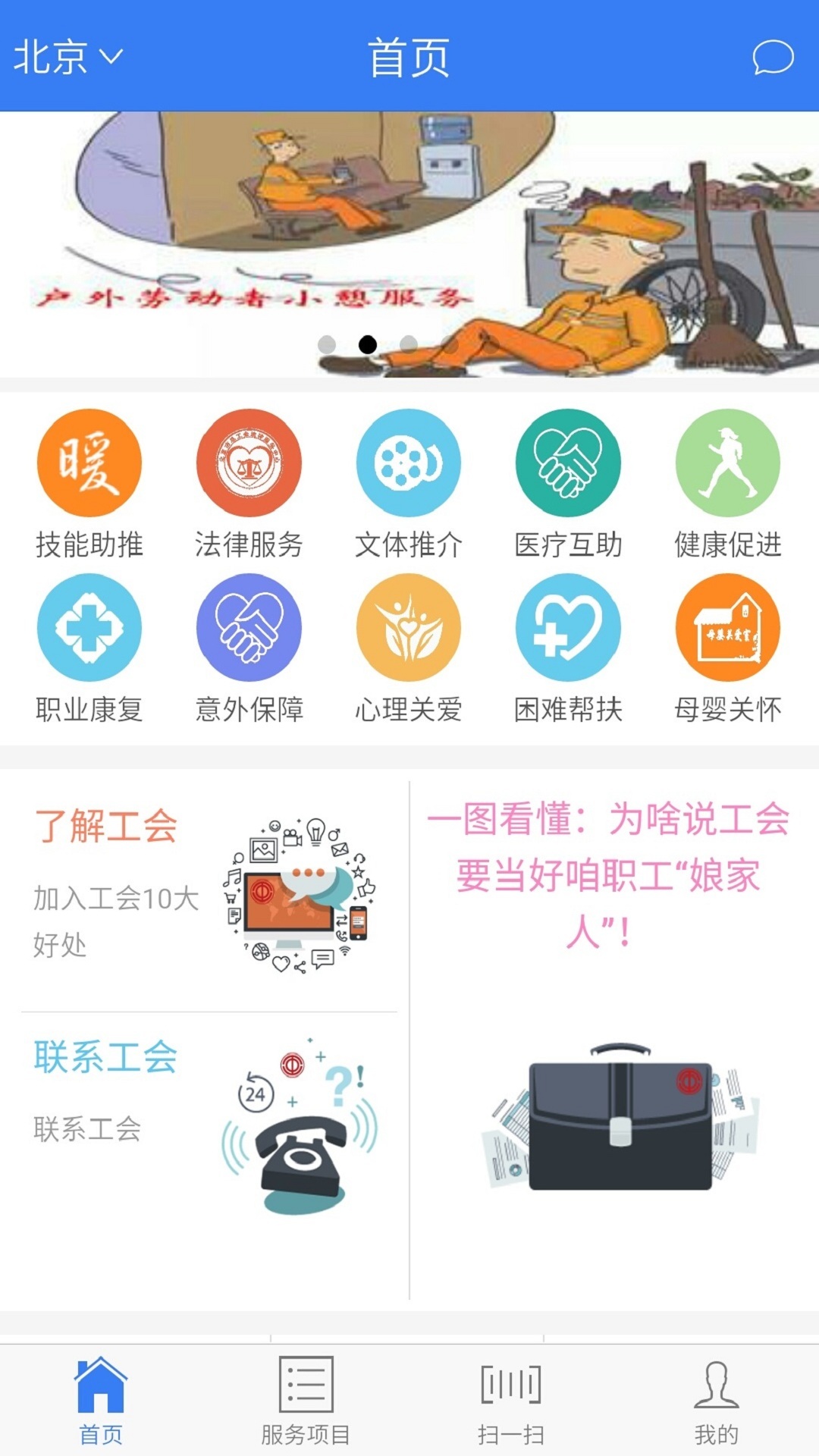Select the 首页 tab in bottom navigation
The image size is (819, 1456).
coord(101,1400)
